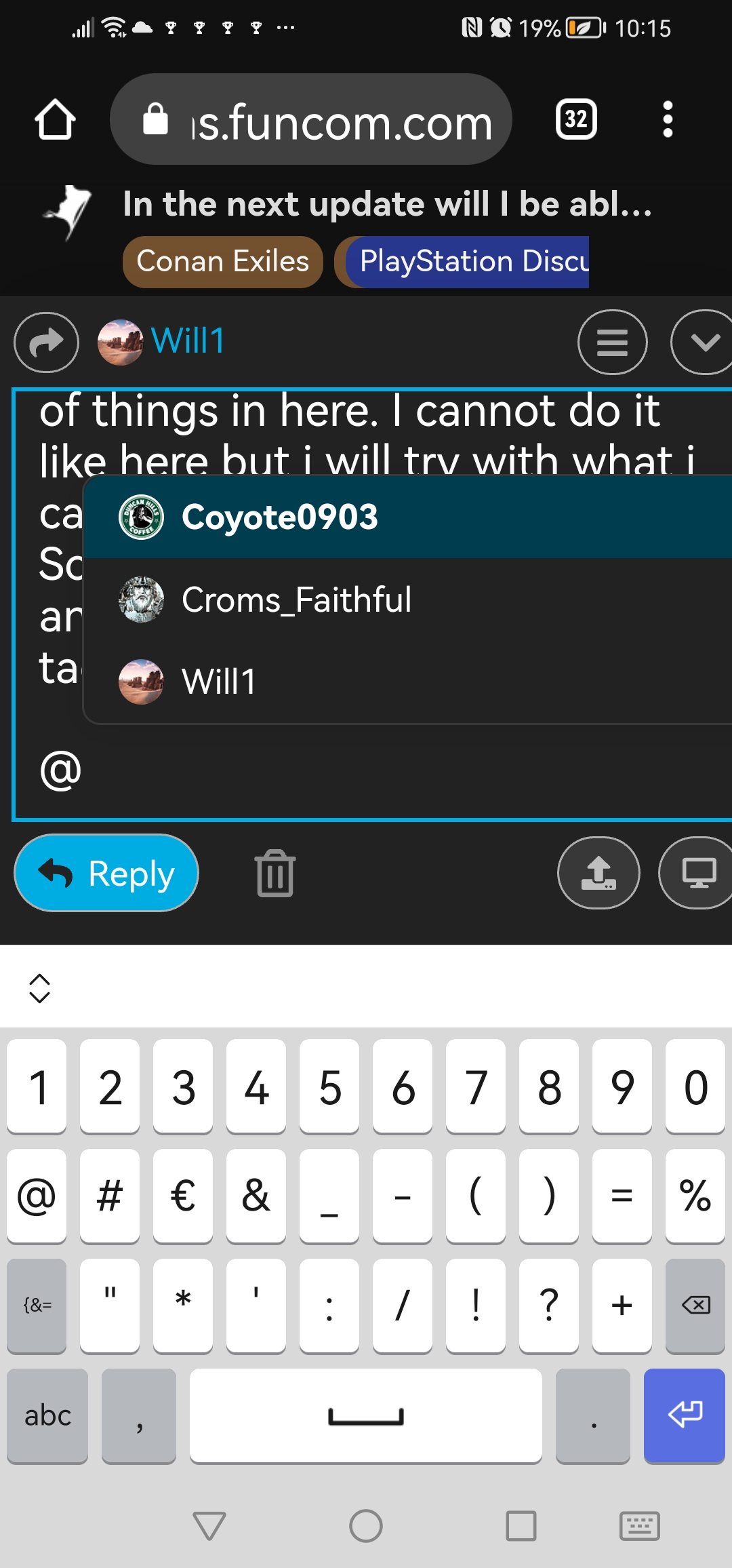
Task: Choose Croms_Faithful from mention suggestions
Action: pyautogui.click(x=296, y=600)
